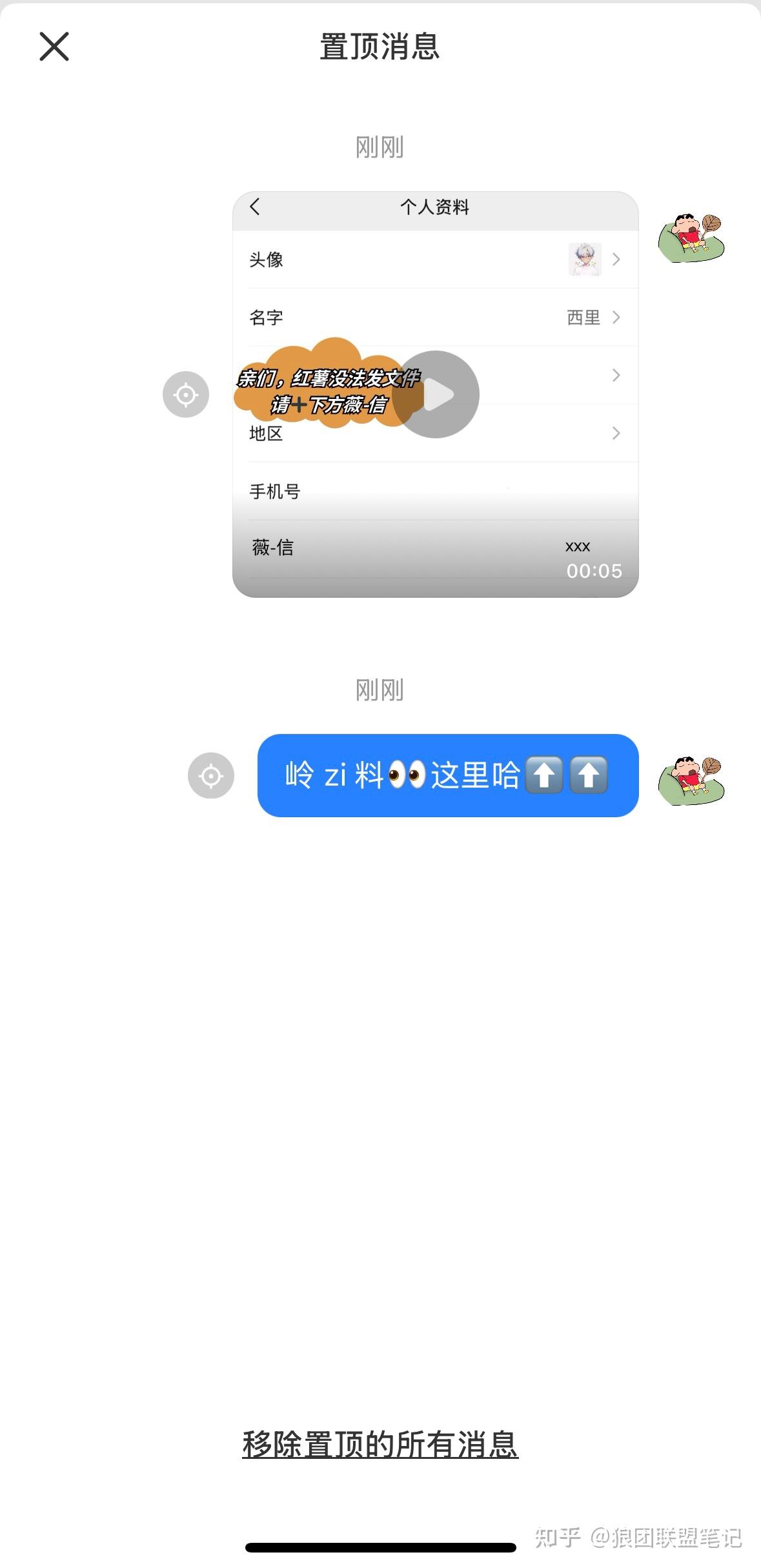The image size is (761, 1568).
Task: Jump to the 岭 zi 料 message in chat
Action: click(x=211, y=775)
